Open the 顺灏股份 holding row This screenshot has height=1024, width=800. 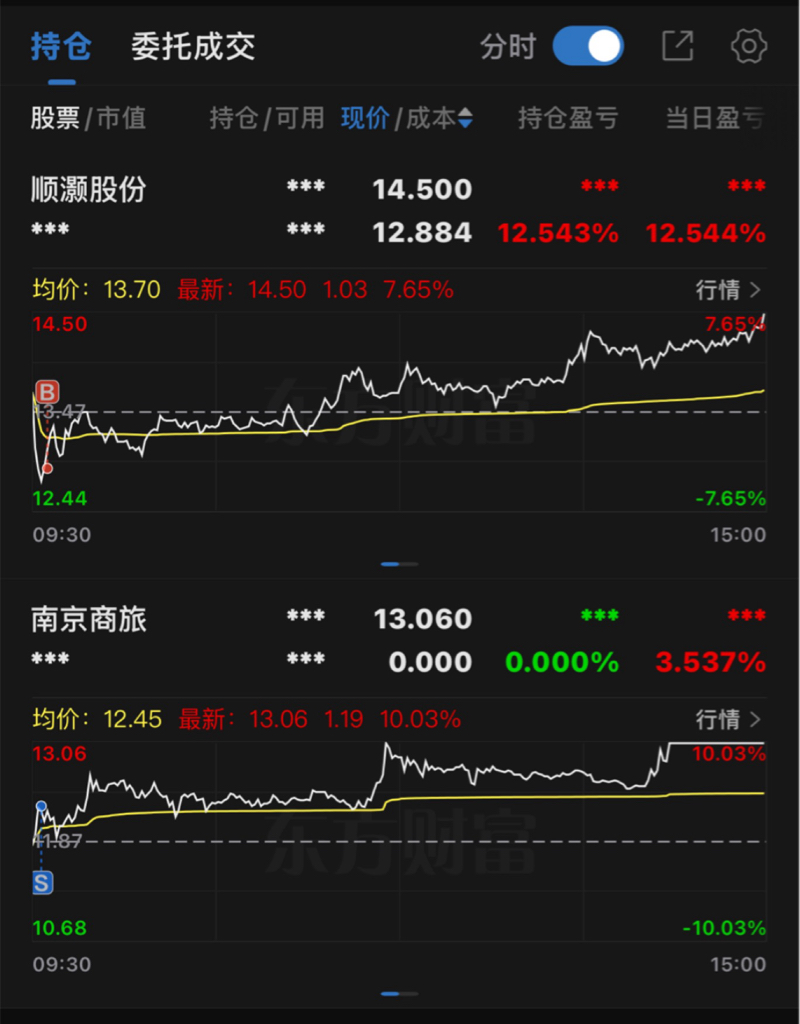(x=399, y=211)
